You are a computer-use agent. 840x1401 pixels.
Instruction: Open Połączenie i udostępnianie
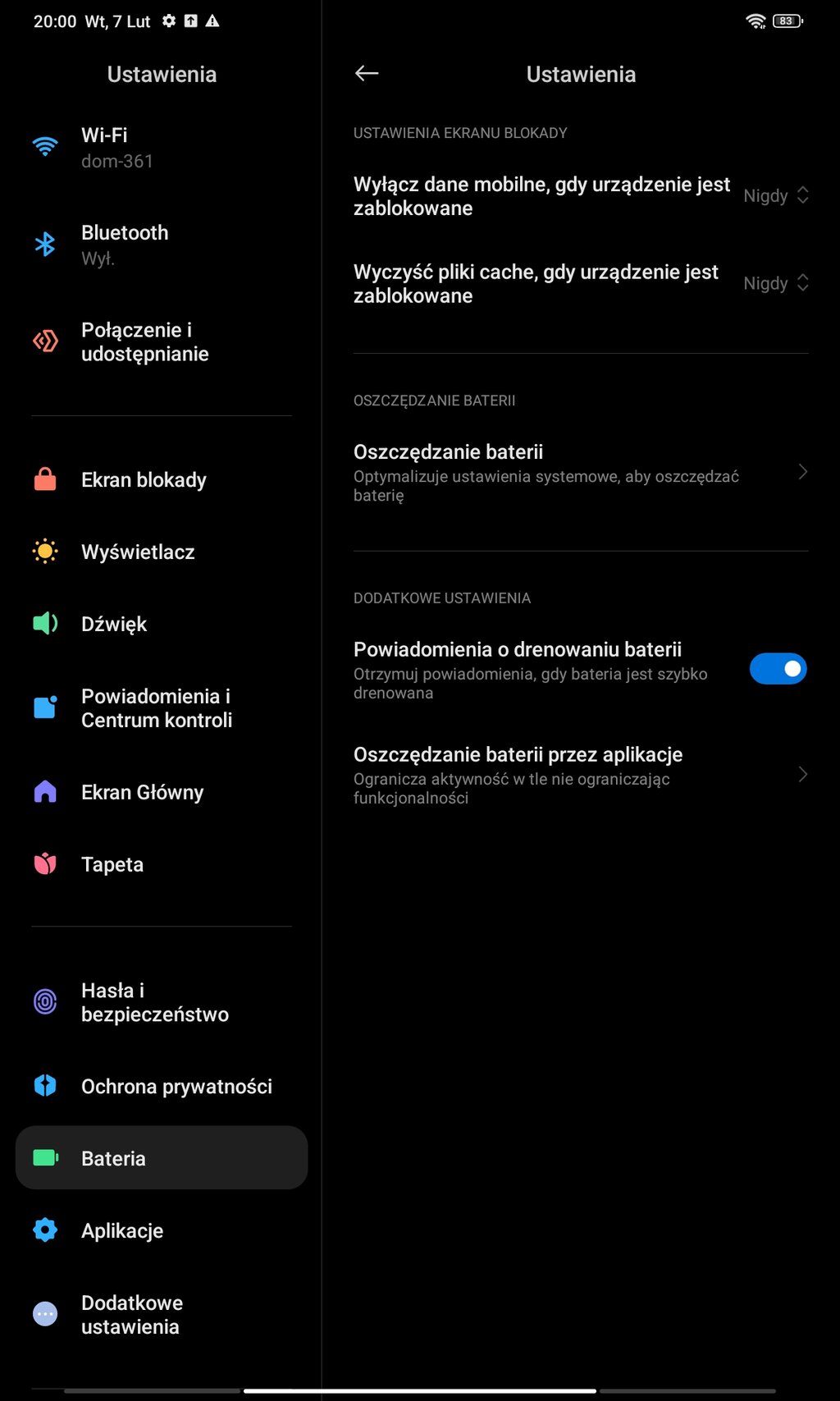(162, 341)
